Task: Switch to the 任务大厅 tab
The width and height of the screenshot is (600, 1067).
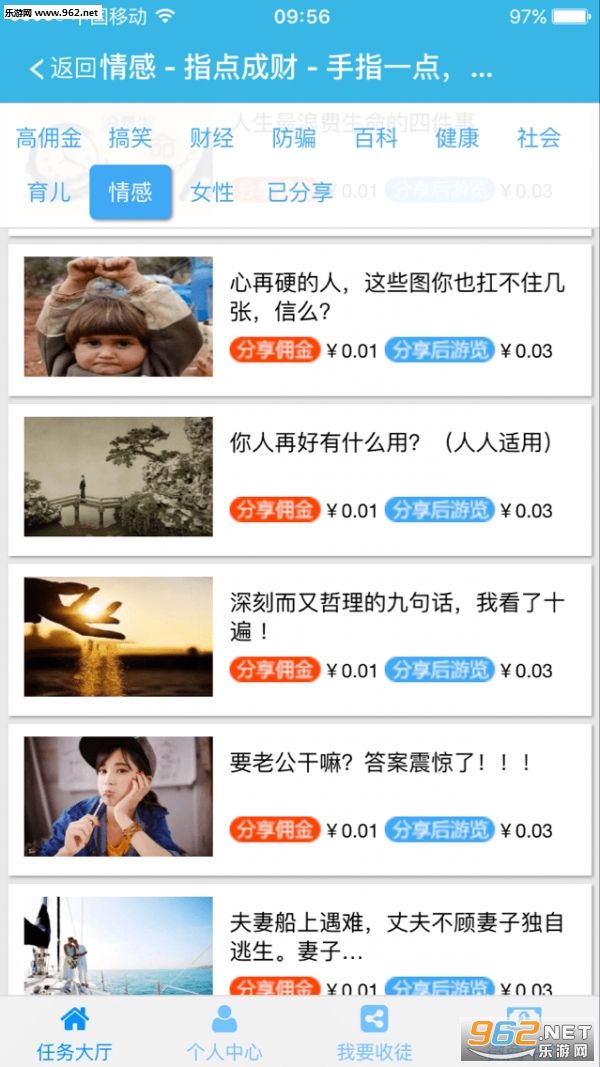Action: [75, 1033]
